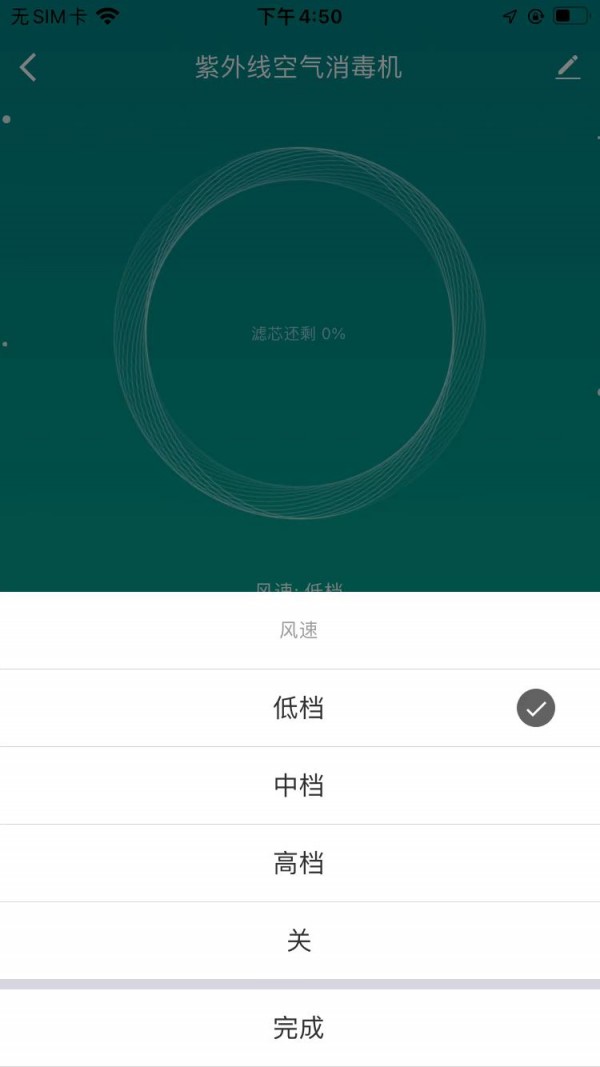
Task: Select 低档 fan speed
Action: tap(299, 708)
